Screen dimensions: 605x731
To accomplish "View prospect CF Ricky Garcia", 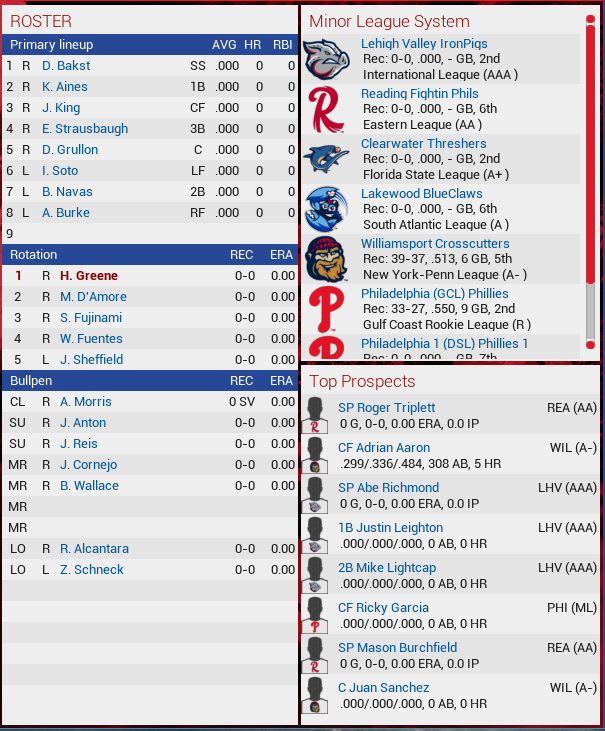I will click(x=383, y=608).
